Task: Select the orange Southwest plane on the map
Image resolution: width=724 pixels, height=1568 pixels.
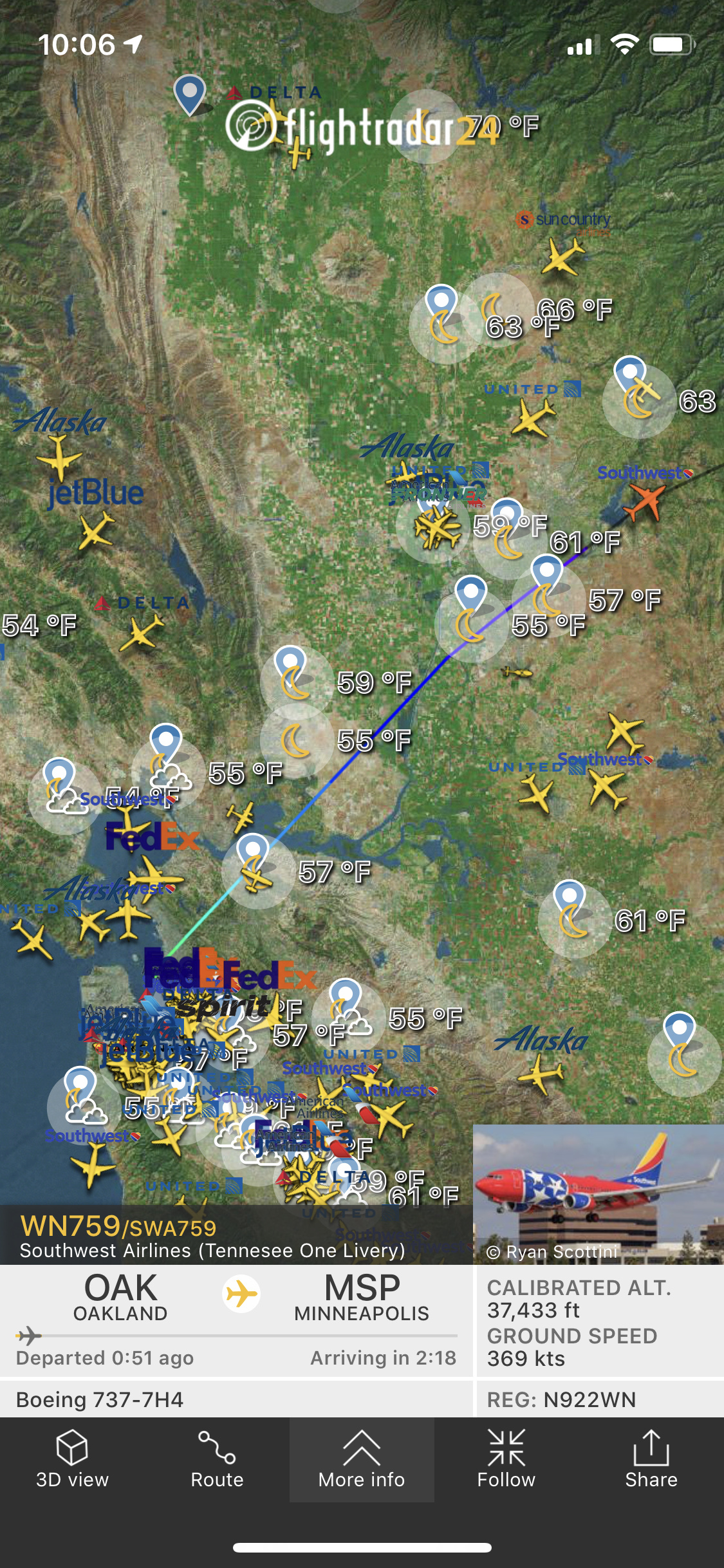Action: 645,500
